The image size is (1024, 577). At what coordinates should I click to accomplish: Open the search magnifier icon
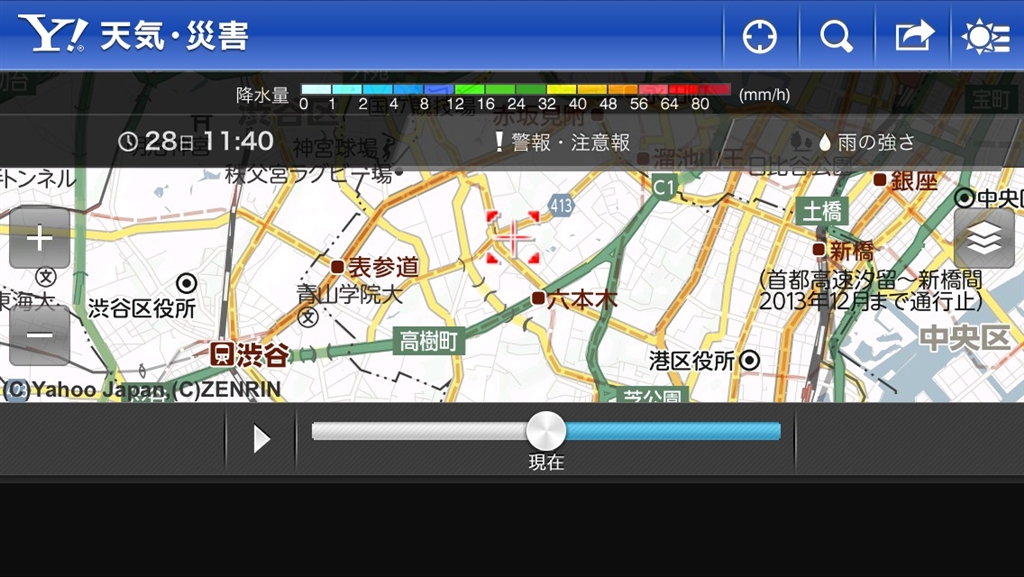click(x=836, y=36)
